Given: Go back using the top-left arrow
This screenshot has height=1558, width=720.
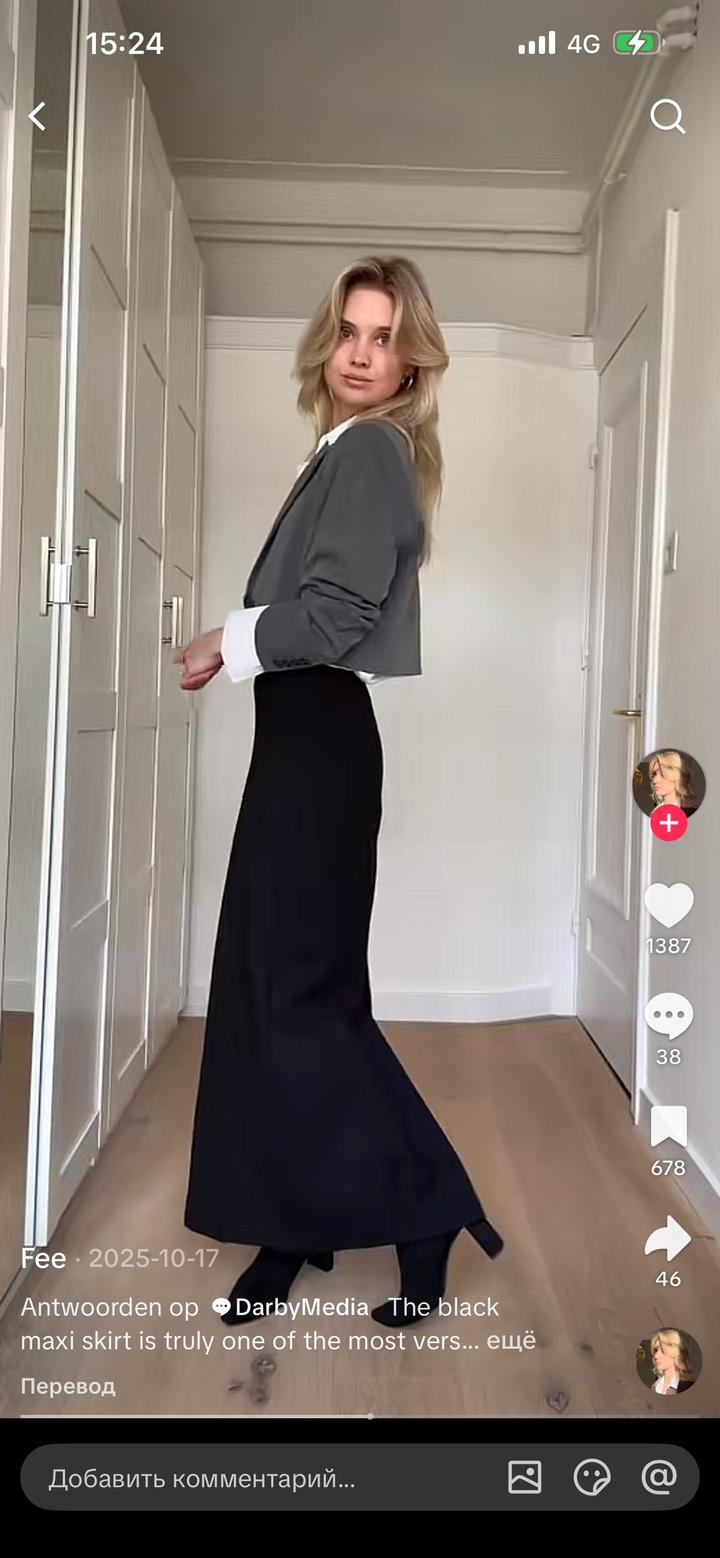Looking at the screenshot, I should click(37, 117).
